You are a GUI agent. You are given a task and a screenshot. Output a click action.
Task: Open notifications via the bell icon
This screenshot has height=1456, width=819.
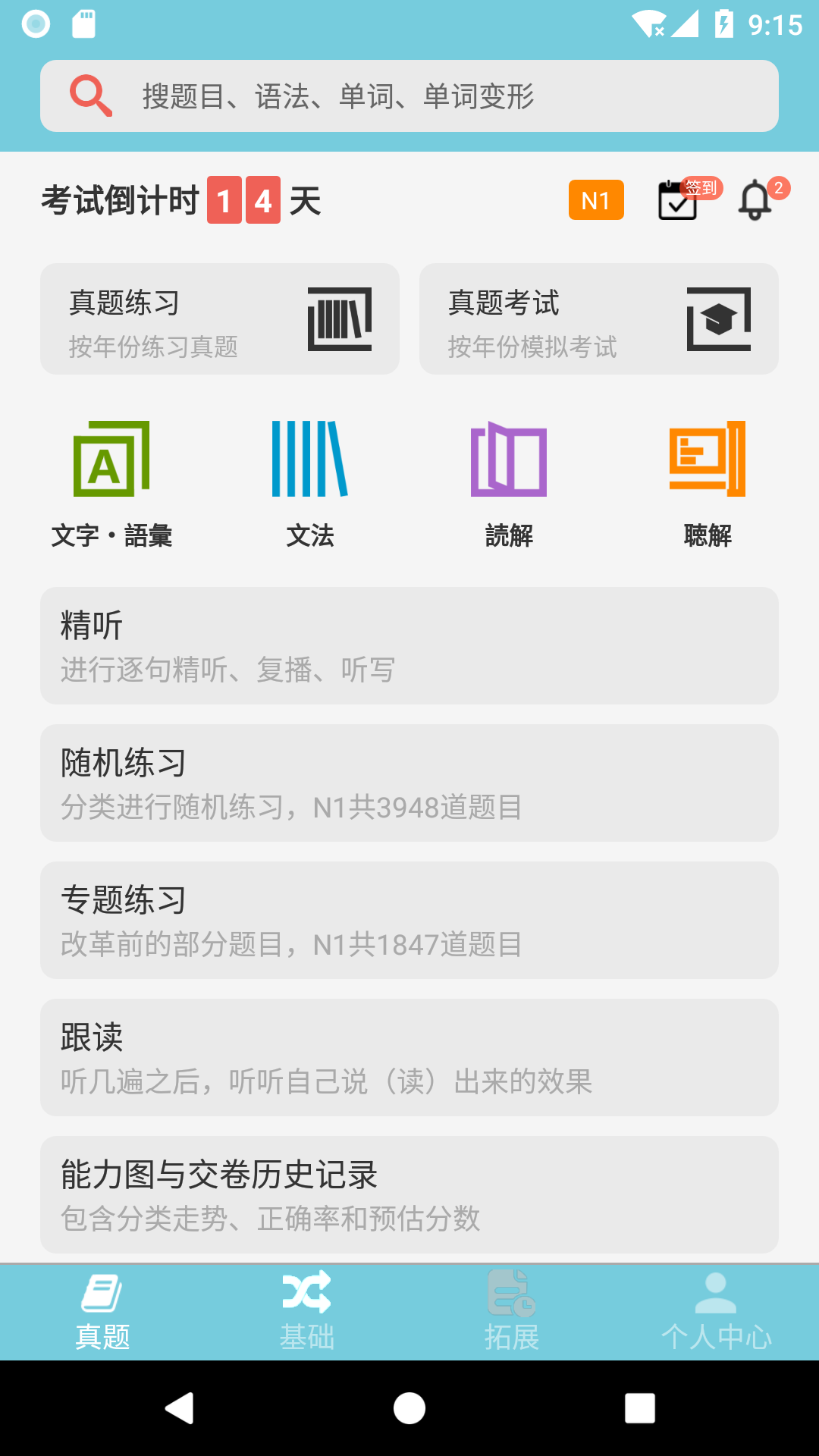click(x=754, y=201)
